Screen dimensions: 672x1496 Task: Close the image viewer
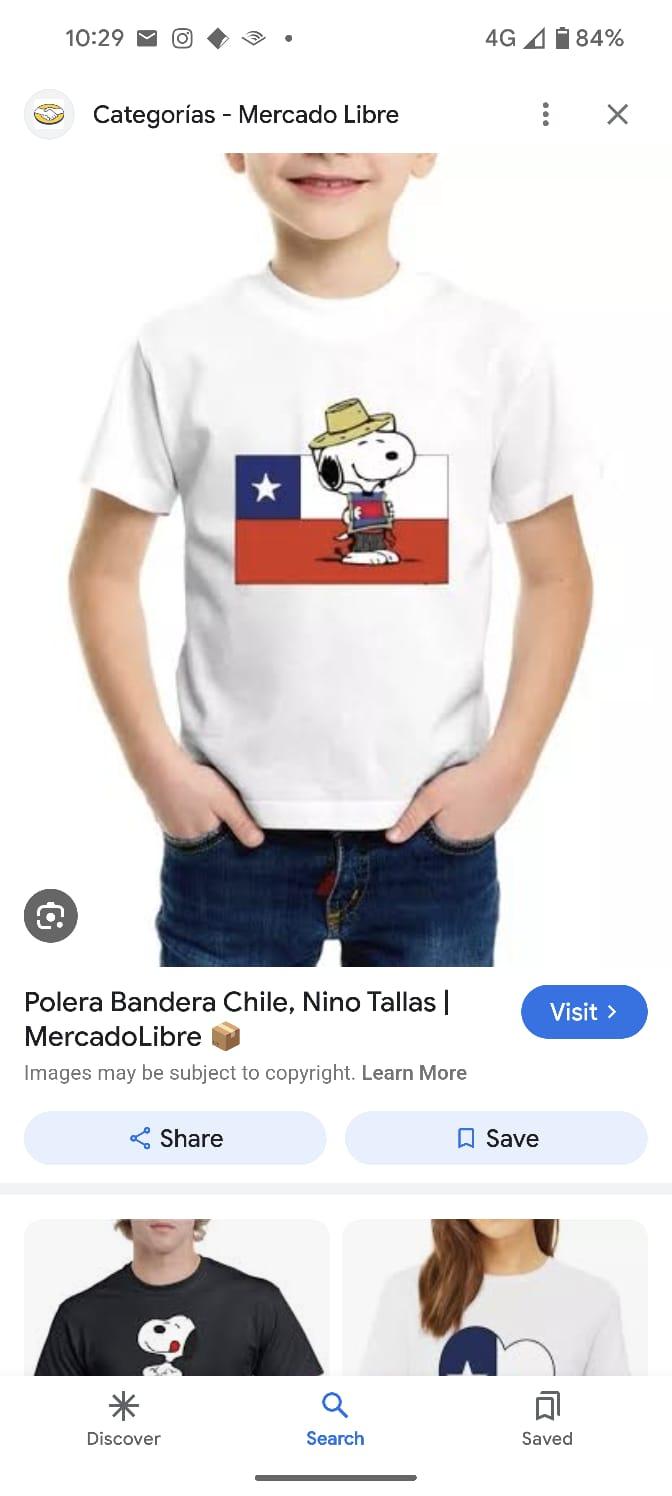click(617, 114)
